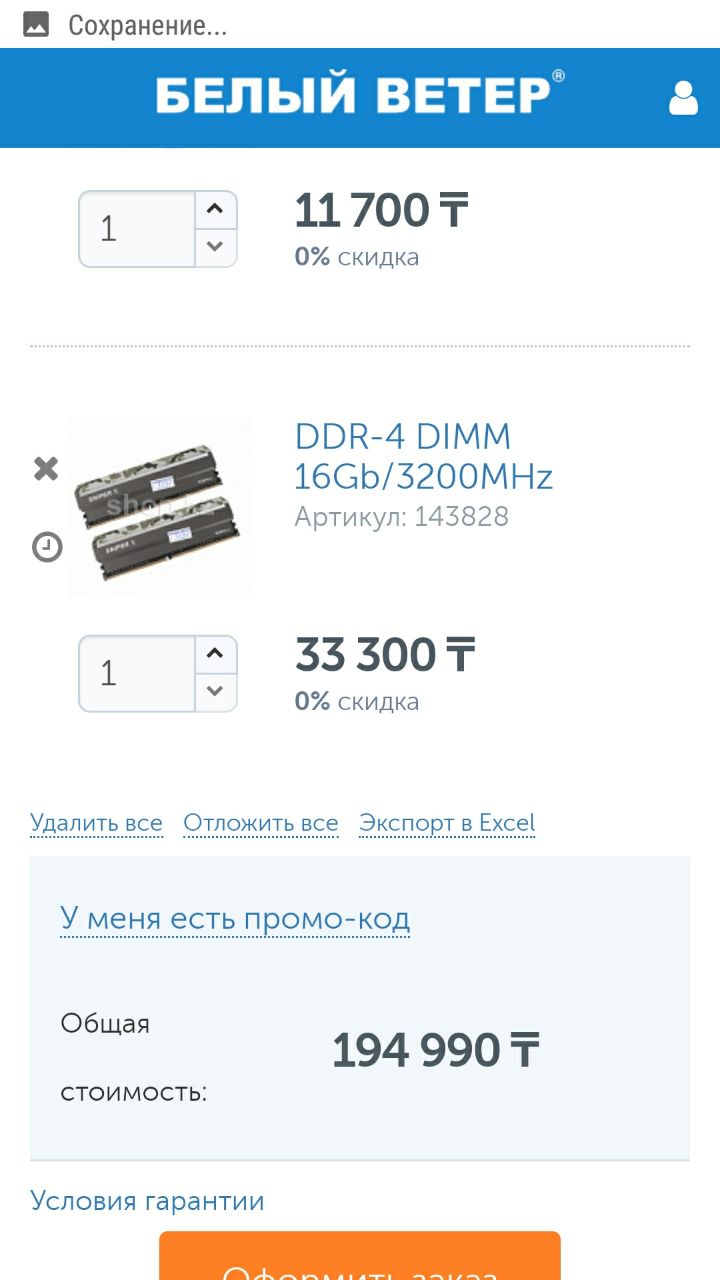Open "Условия гарантии" warranty terms
The image size is (720, 1280).
pos(147,1200)
